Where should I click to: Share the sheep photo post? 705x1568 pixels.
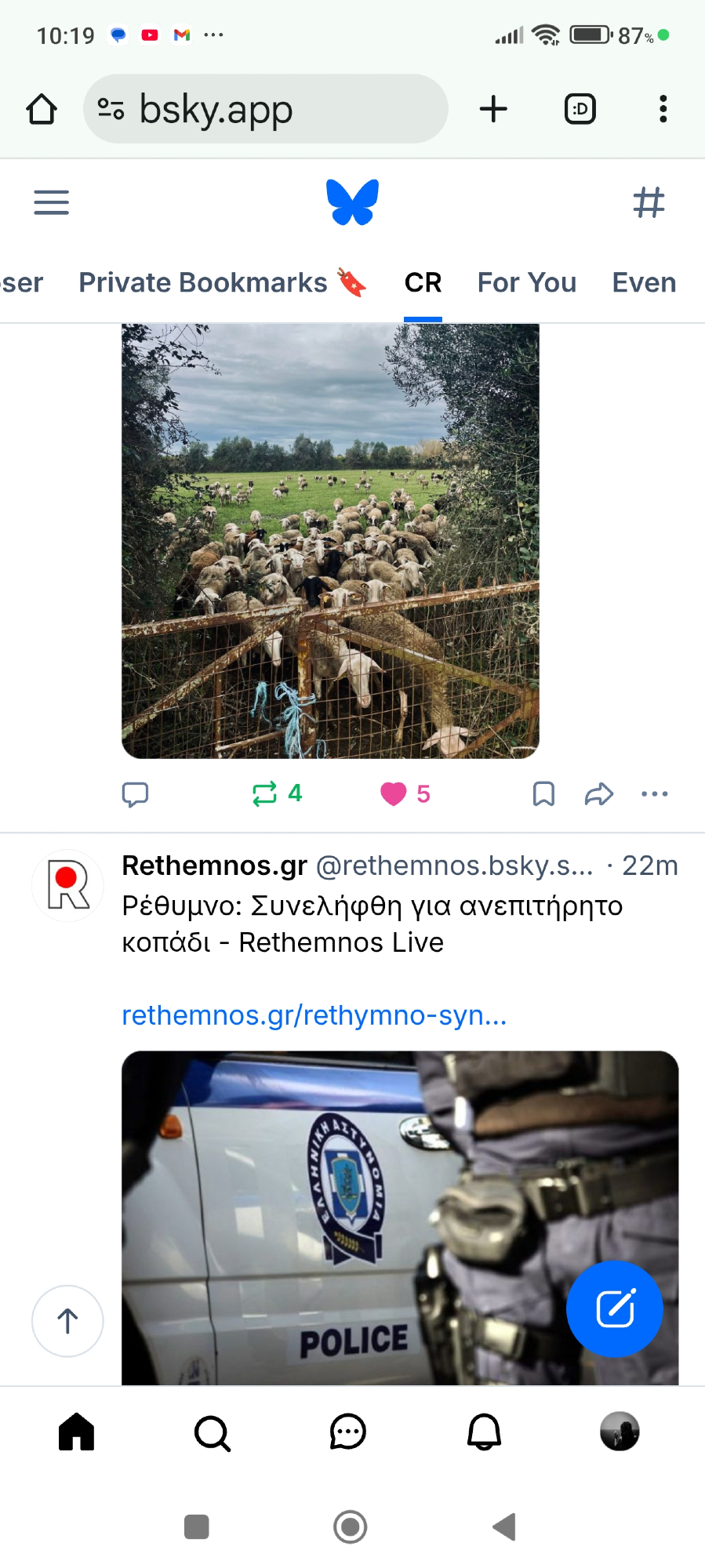tap(599, 794)
